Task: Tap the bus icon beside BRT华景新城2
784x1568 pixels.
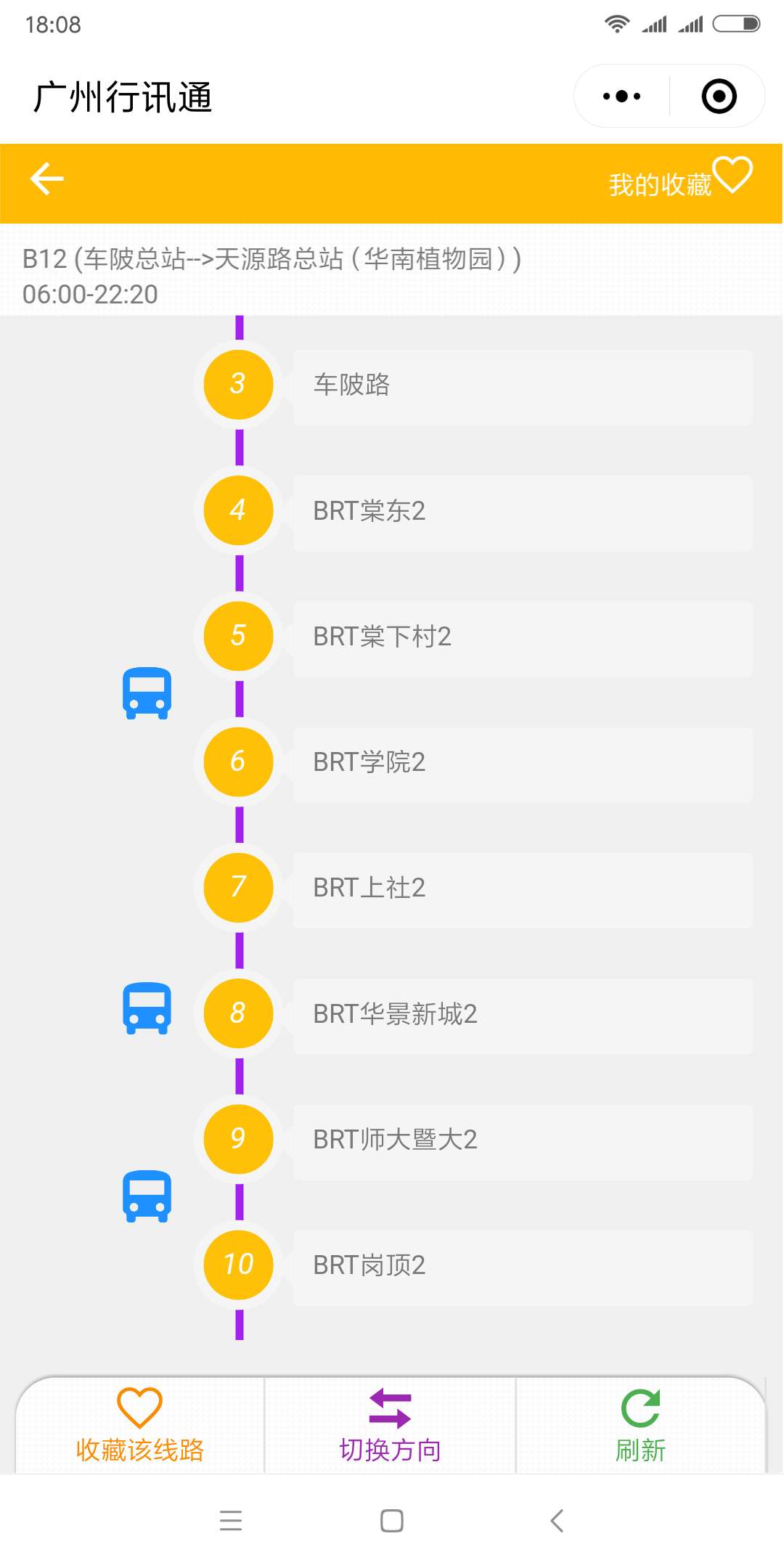Action: click(x=147, y=1008)
